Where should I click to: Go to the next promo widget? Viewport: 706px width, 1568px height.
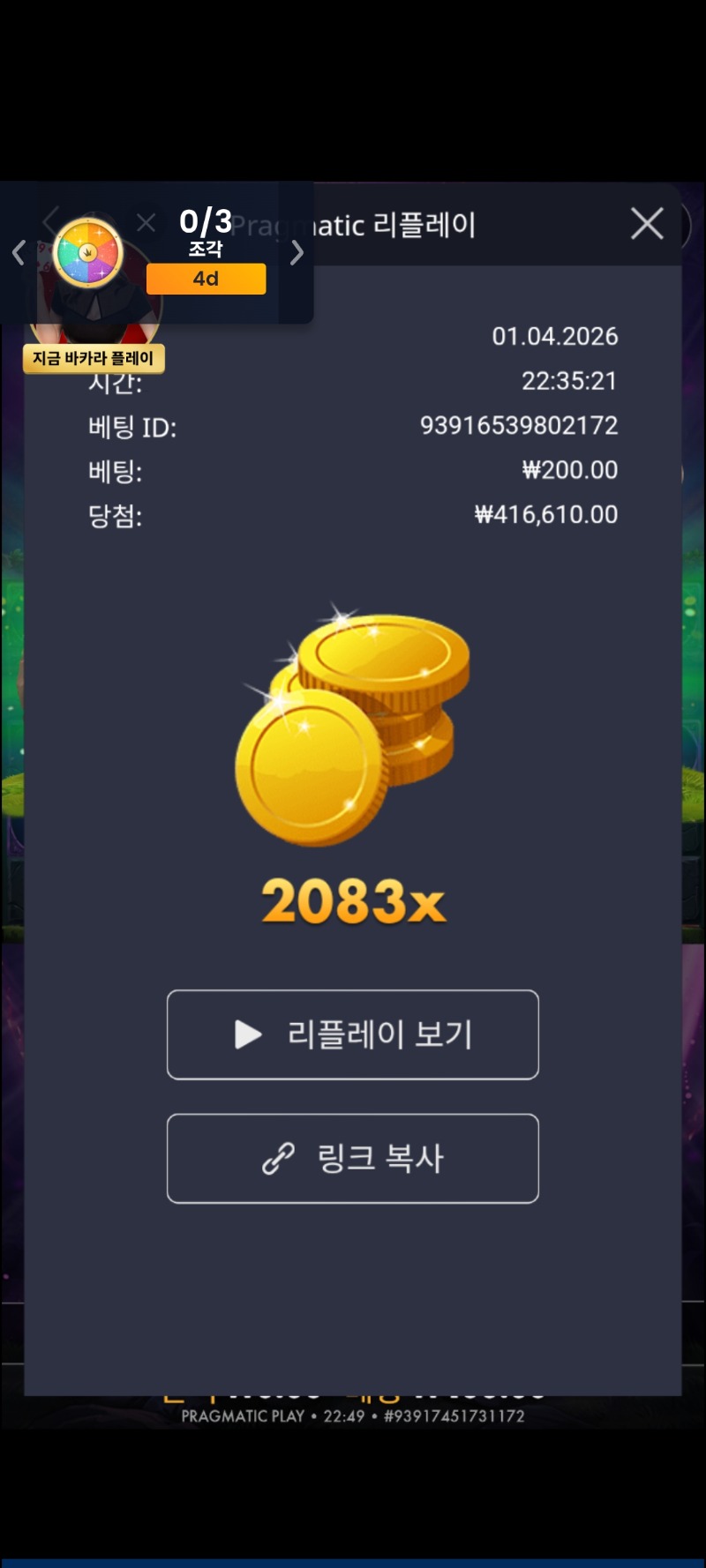coord(297,253)
